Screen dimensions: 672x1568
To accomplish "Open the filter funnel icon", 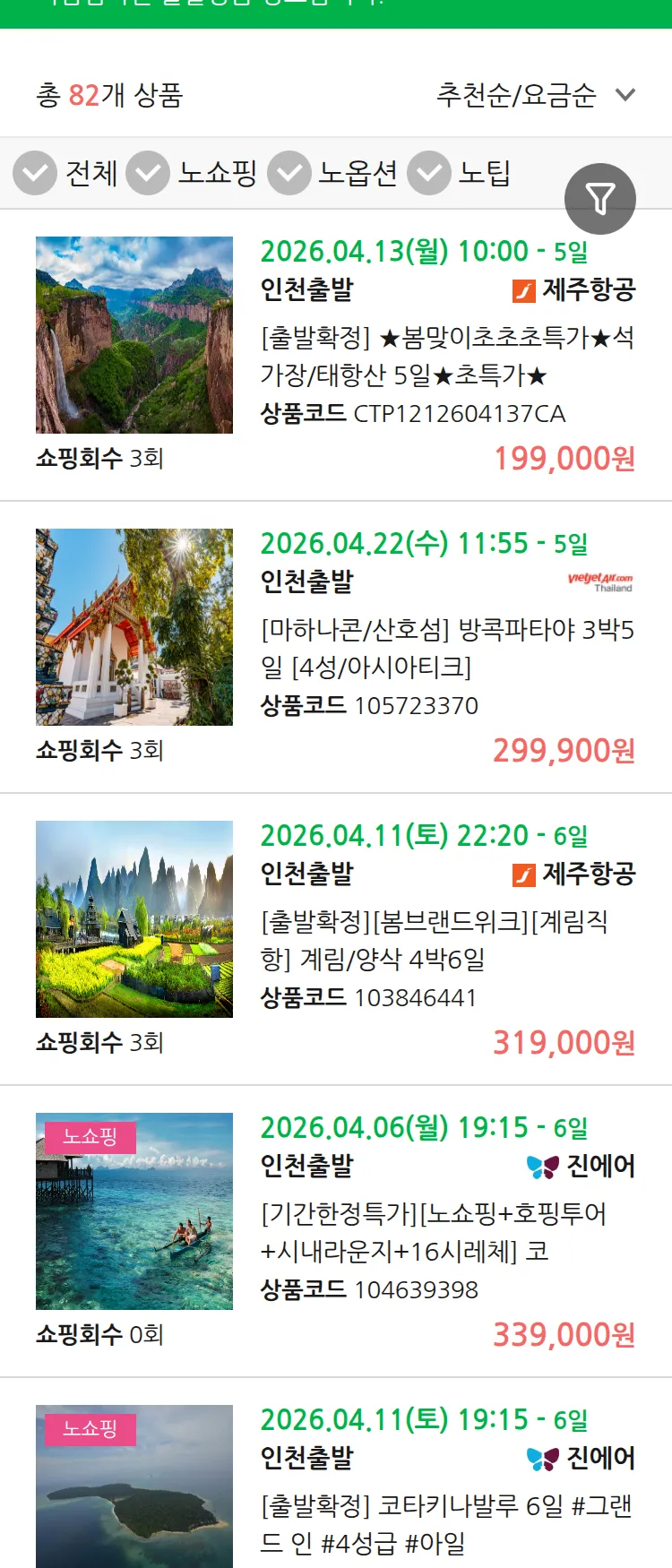I will [x=600, y=198].
